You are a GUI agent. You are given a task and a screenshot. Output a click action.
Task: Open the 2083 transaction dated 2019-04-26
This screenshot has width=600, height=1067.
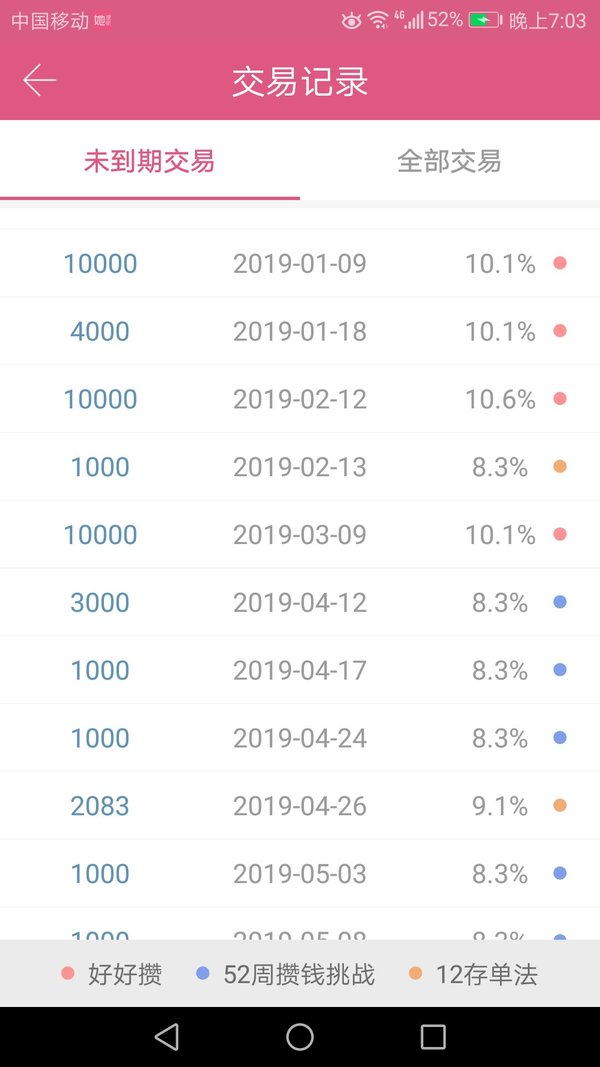tap(300, 806)
